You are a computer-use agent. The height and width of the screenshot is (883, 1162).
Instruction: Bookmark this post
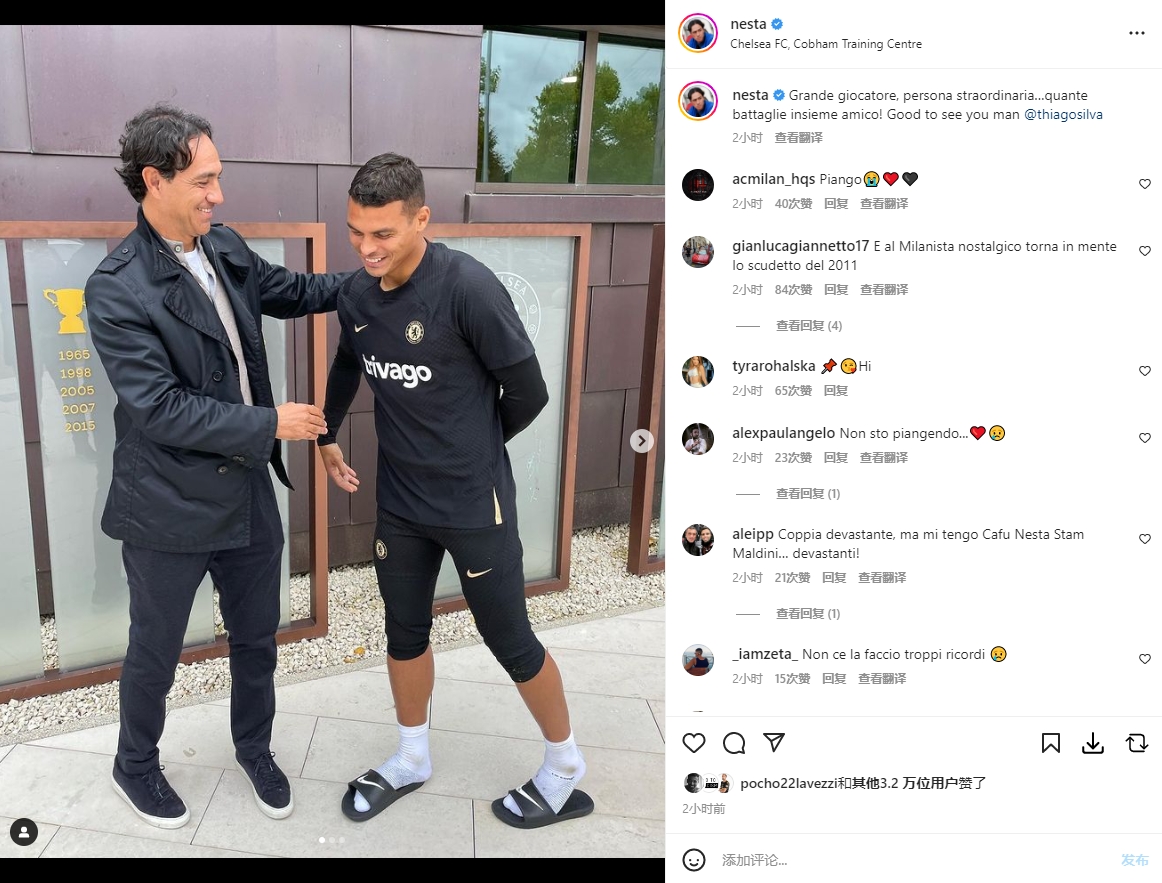pos(1051,743)
